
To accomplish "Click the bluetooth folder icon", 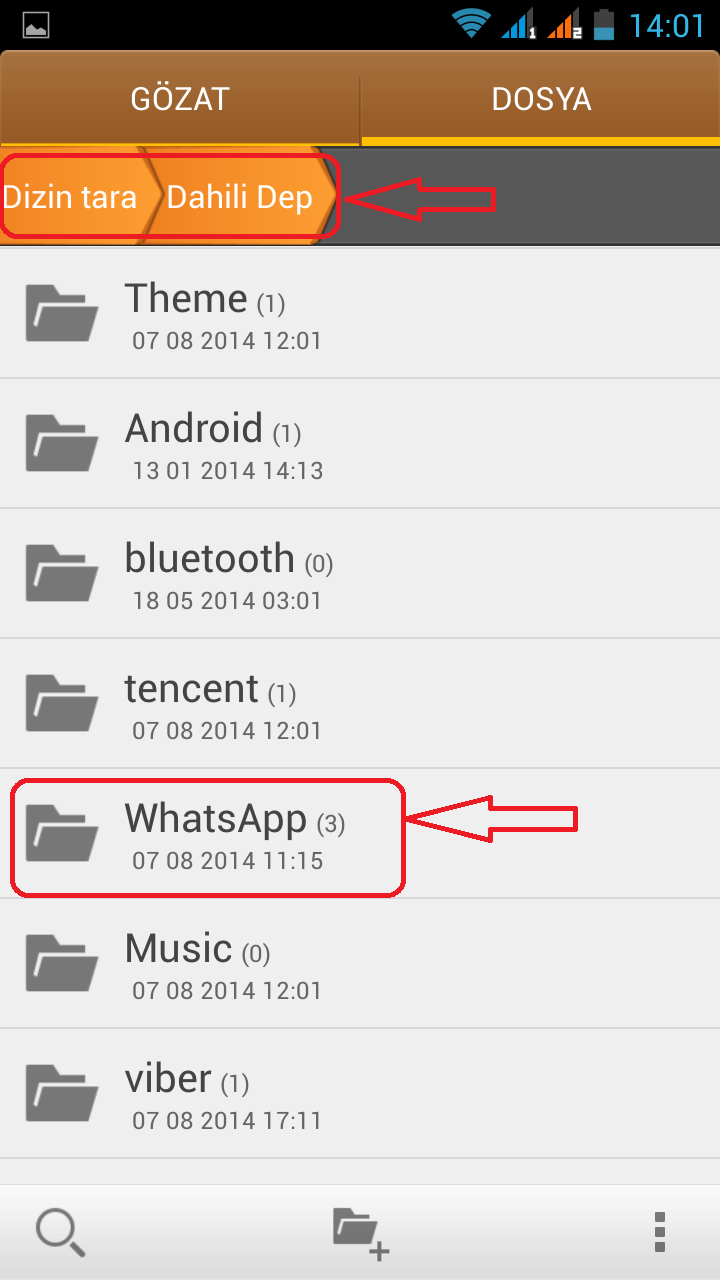I will [60, 572].
